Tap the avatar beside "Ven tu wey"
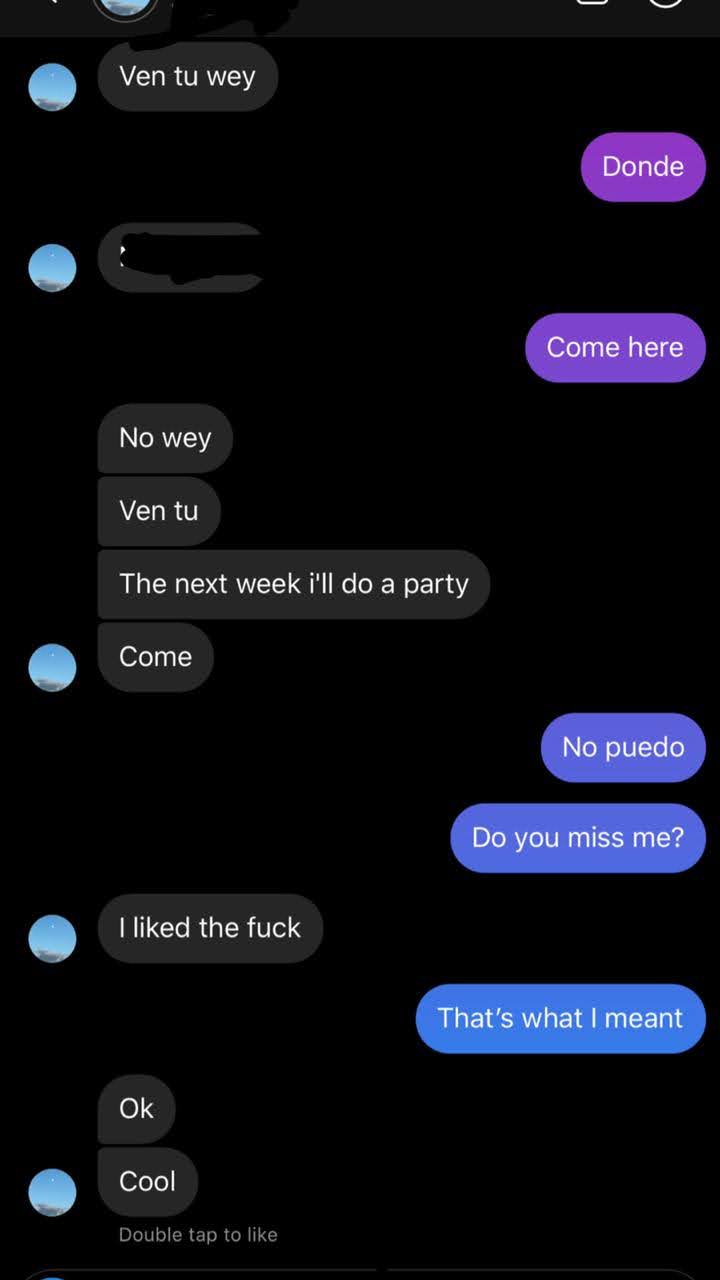Image resolution: width=720 pixels, height=1280 pixels. [52, 87]
